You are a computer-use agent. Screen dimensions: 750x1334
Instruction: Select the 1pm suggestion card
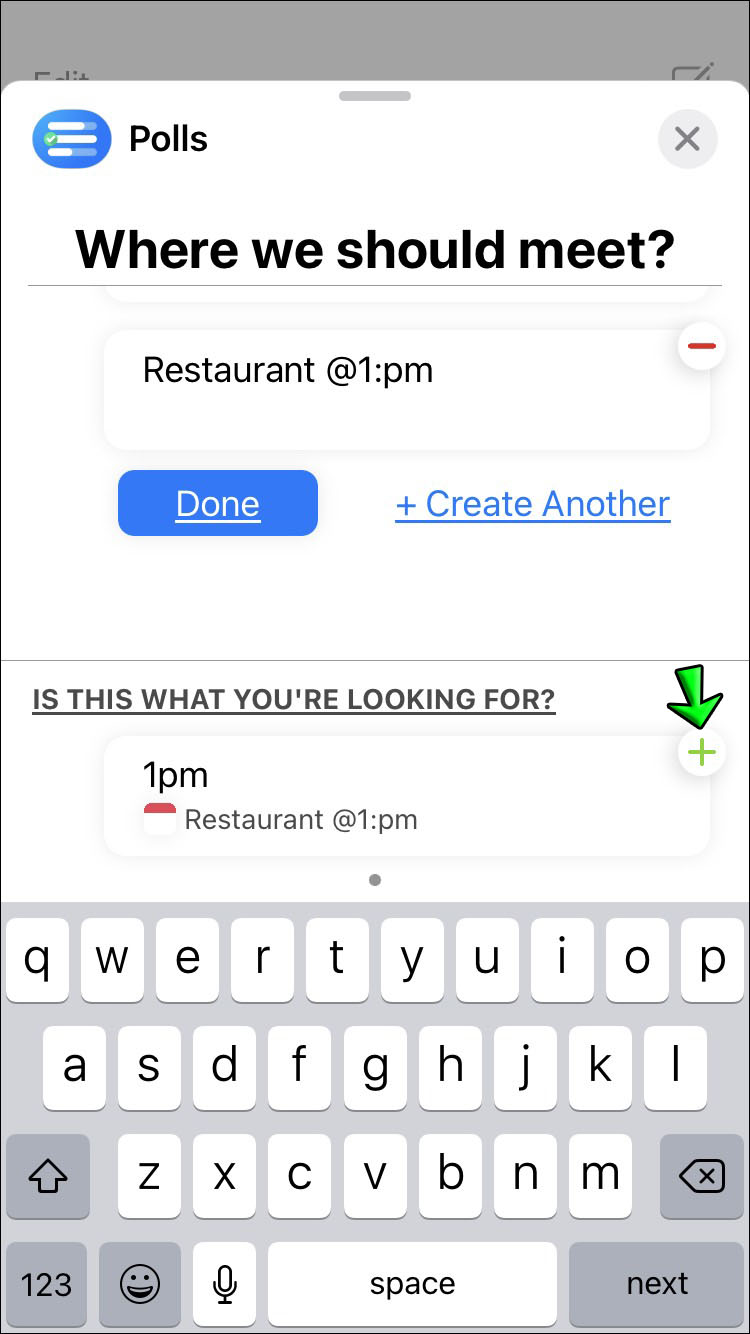point(400,797)
